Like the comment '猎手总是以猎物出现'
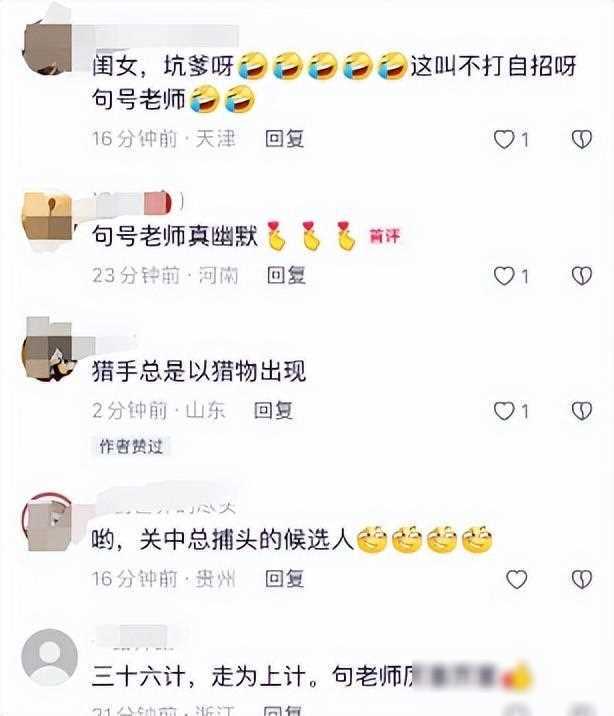This screenshot has height=716, width=614. [504, 411]
